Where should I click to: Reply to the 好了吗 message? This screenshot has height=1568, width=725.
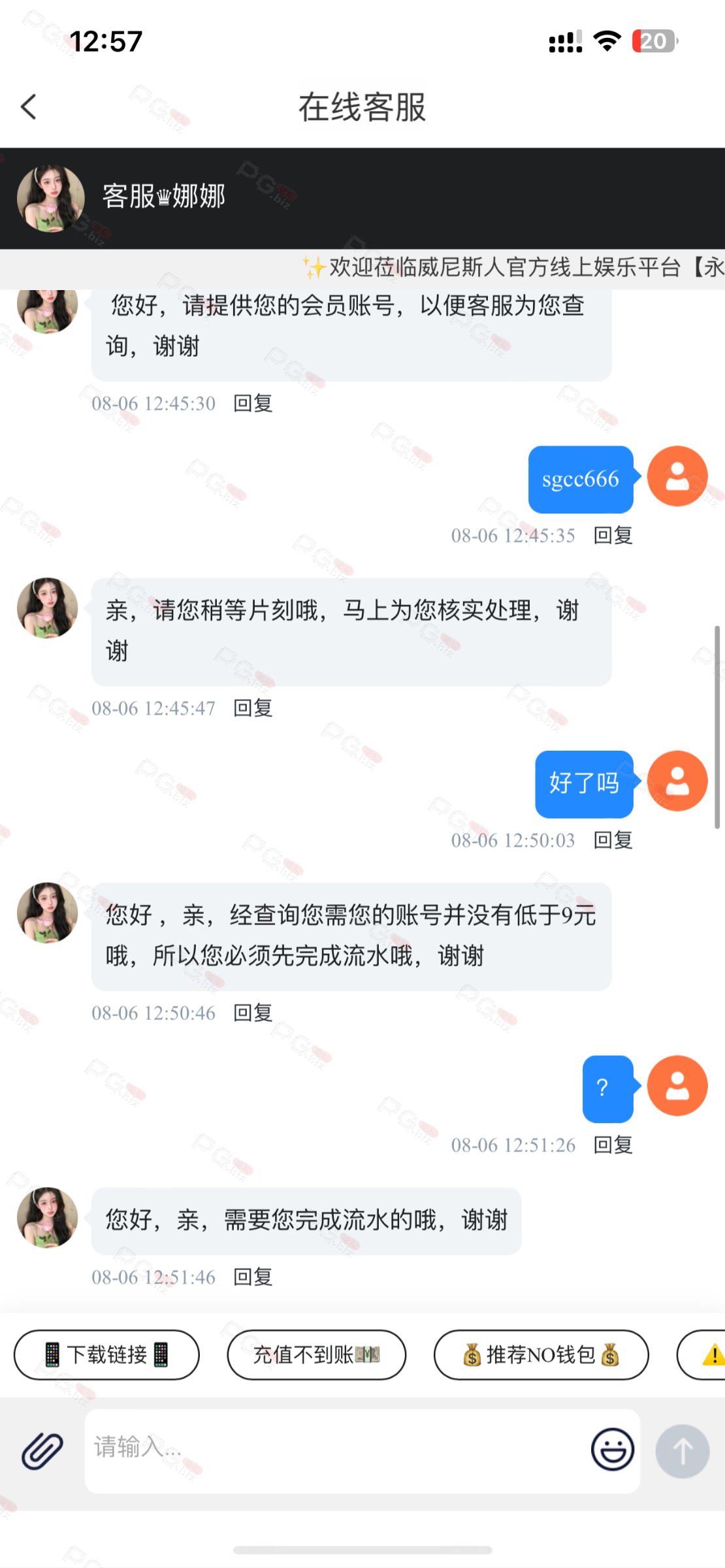(613, 840)
